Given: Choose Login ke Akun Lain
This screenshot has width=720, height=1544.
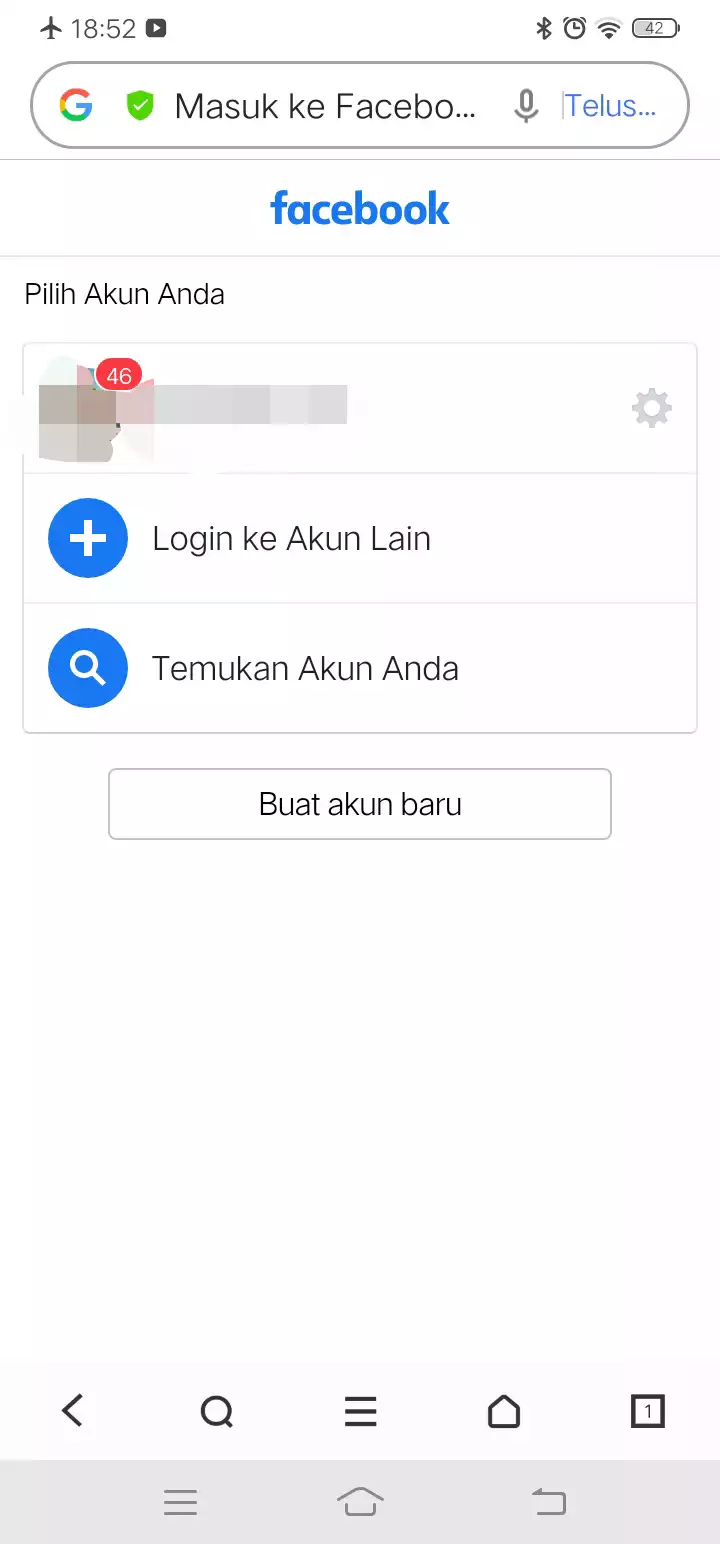Looking at the screenshot, I should pyautogui.click(x=291, y=538).
